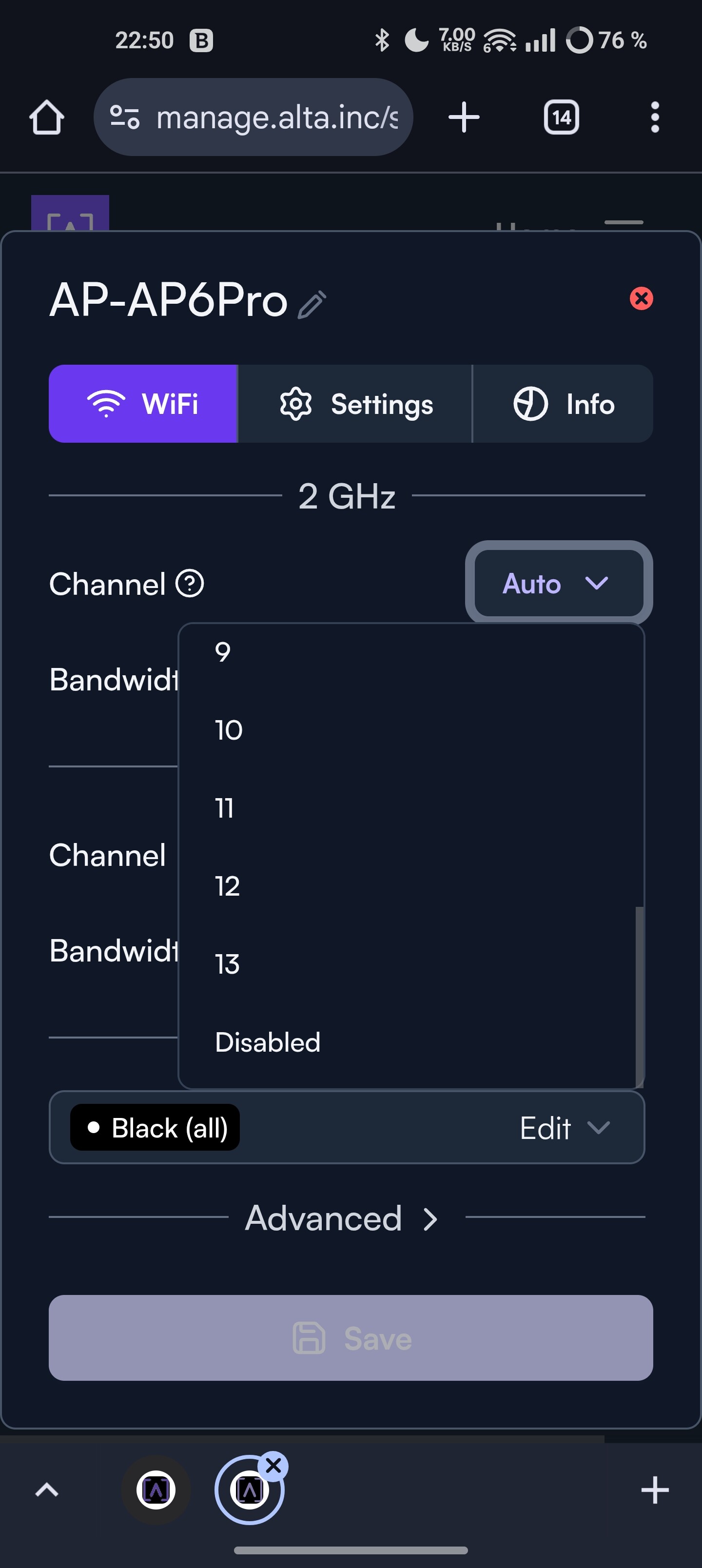
Task: Pick channel 11
Action: pyautogui.click(x=411, y=808)
